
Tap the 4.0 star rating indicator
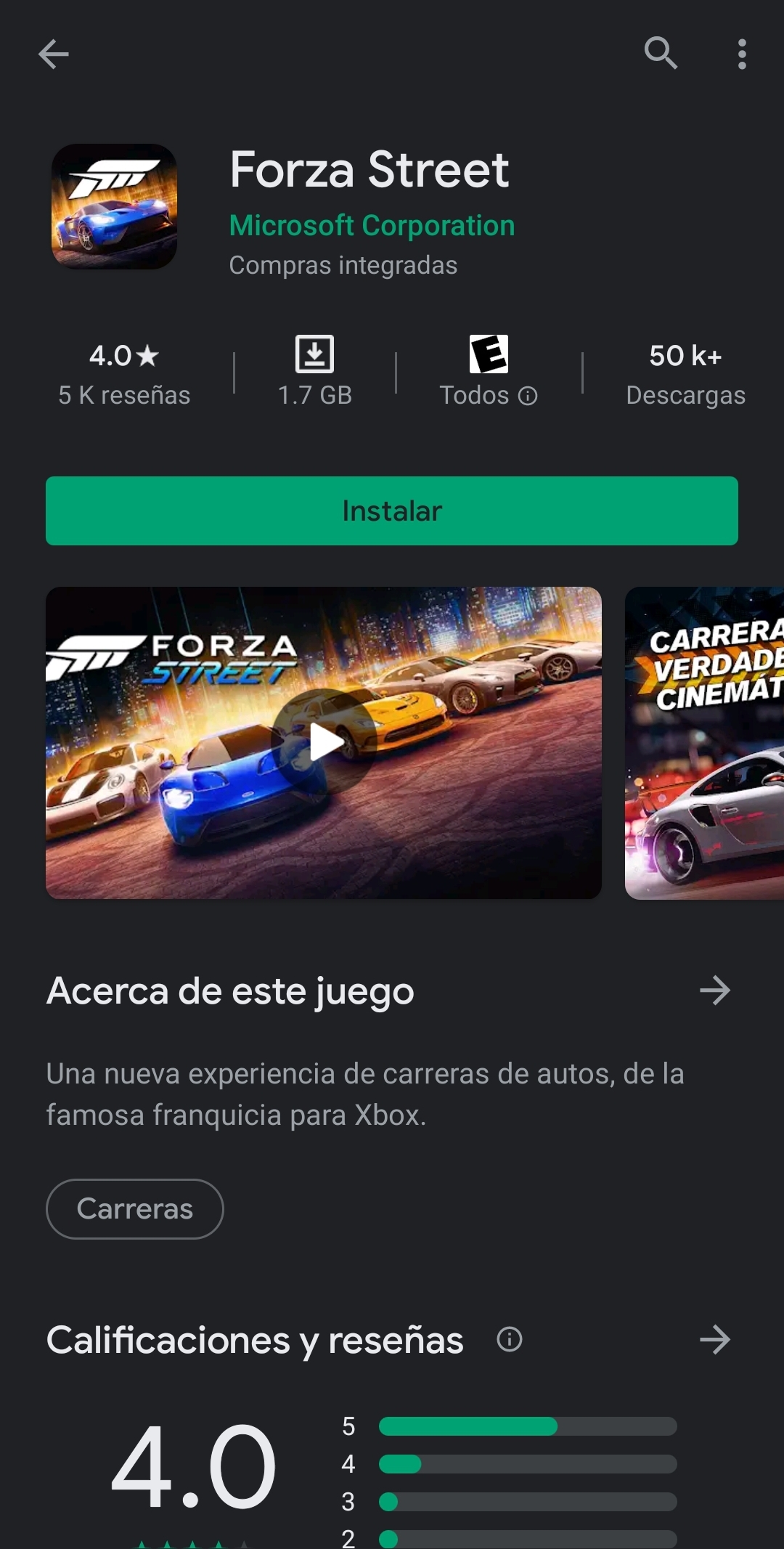pyautogui.click(x=123, y=355)
